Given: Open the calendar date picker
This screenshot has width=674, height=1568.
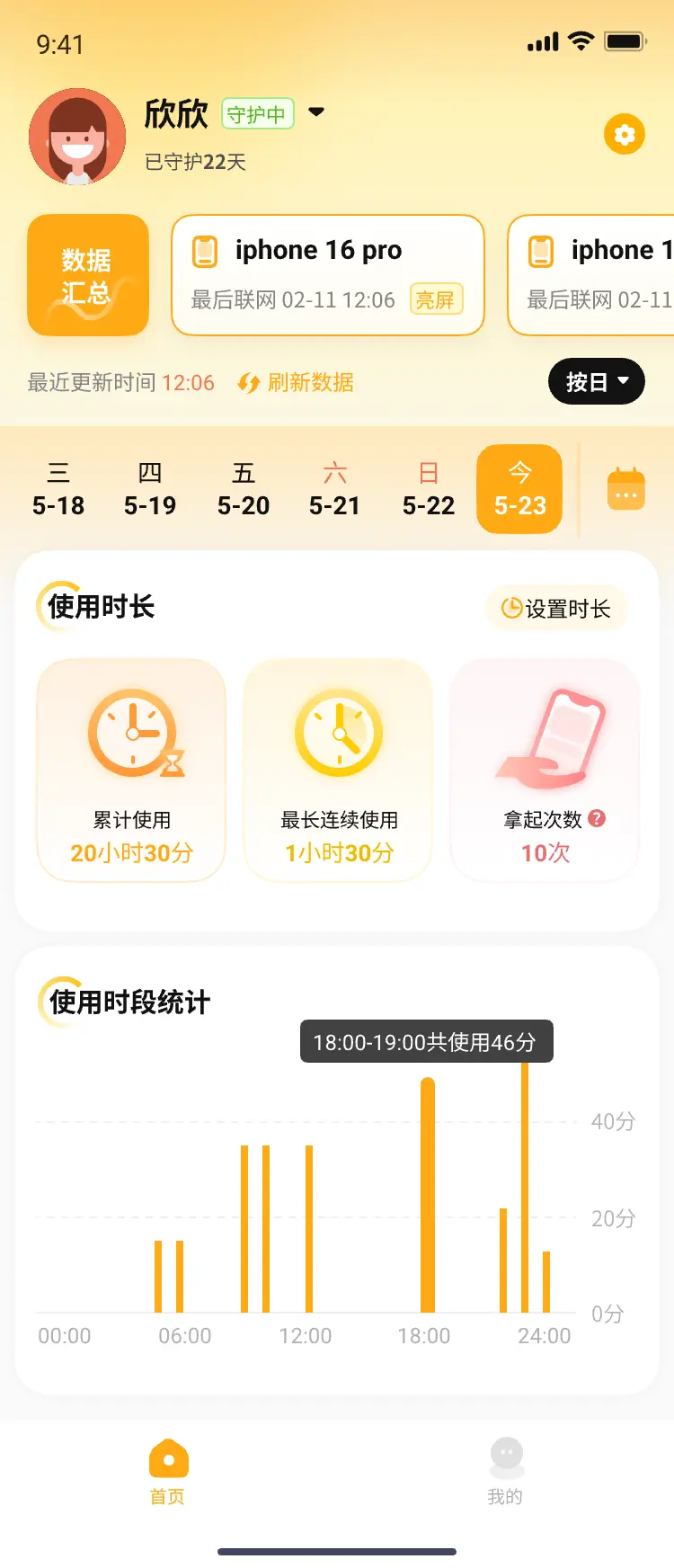Looking at the screenshot, I should click(626, 489).
